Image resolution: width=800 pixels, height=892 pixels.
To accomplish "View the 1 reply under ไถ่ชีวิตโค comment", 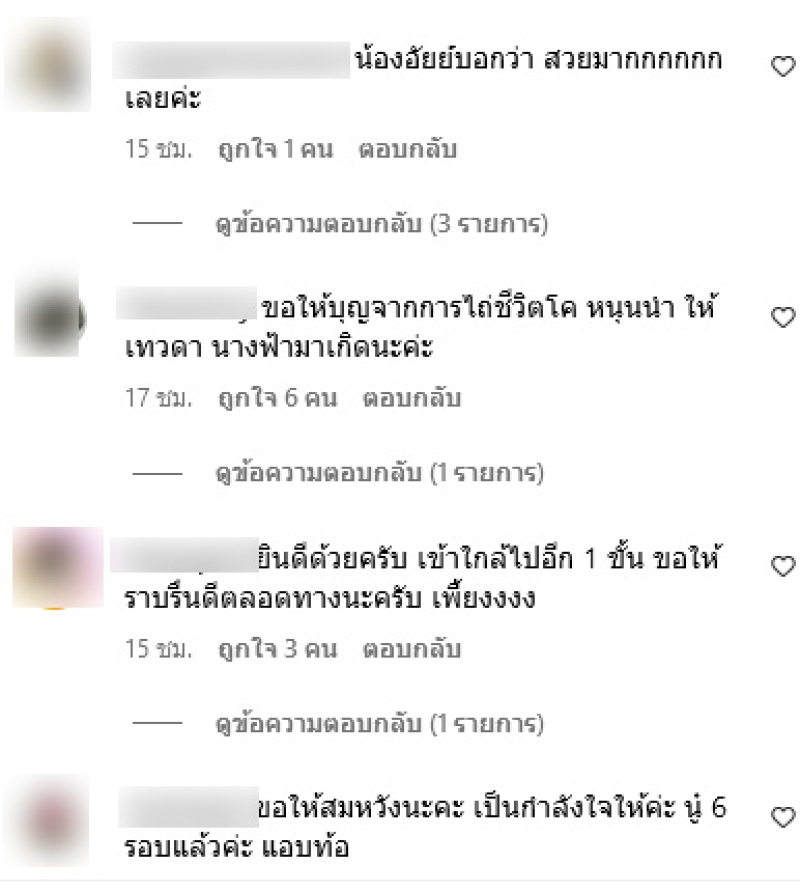I will pyautogui.click(x=380, y=472).
